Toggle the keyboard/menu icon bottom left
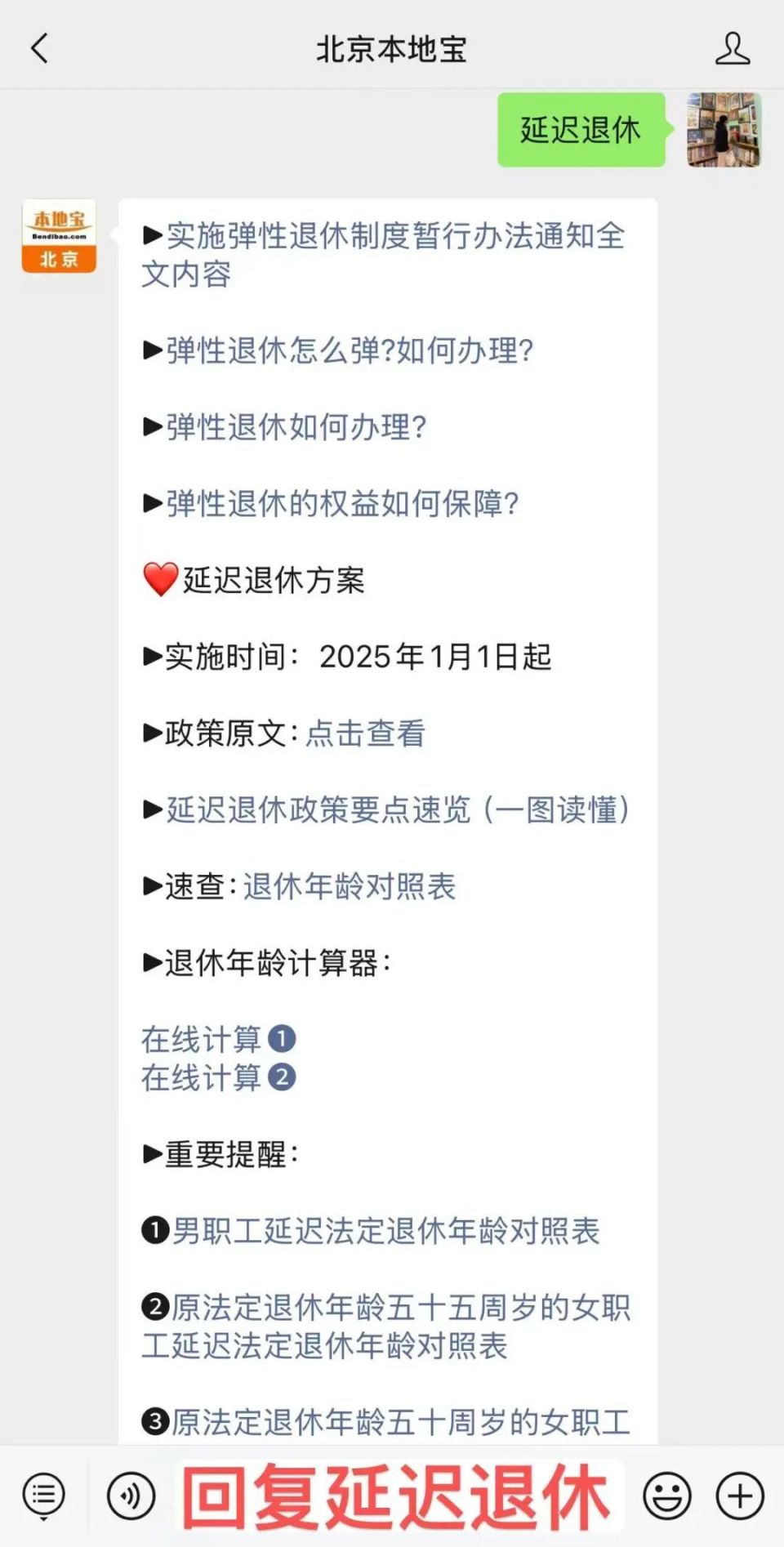 tap(43, 1496)
